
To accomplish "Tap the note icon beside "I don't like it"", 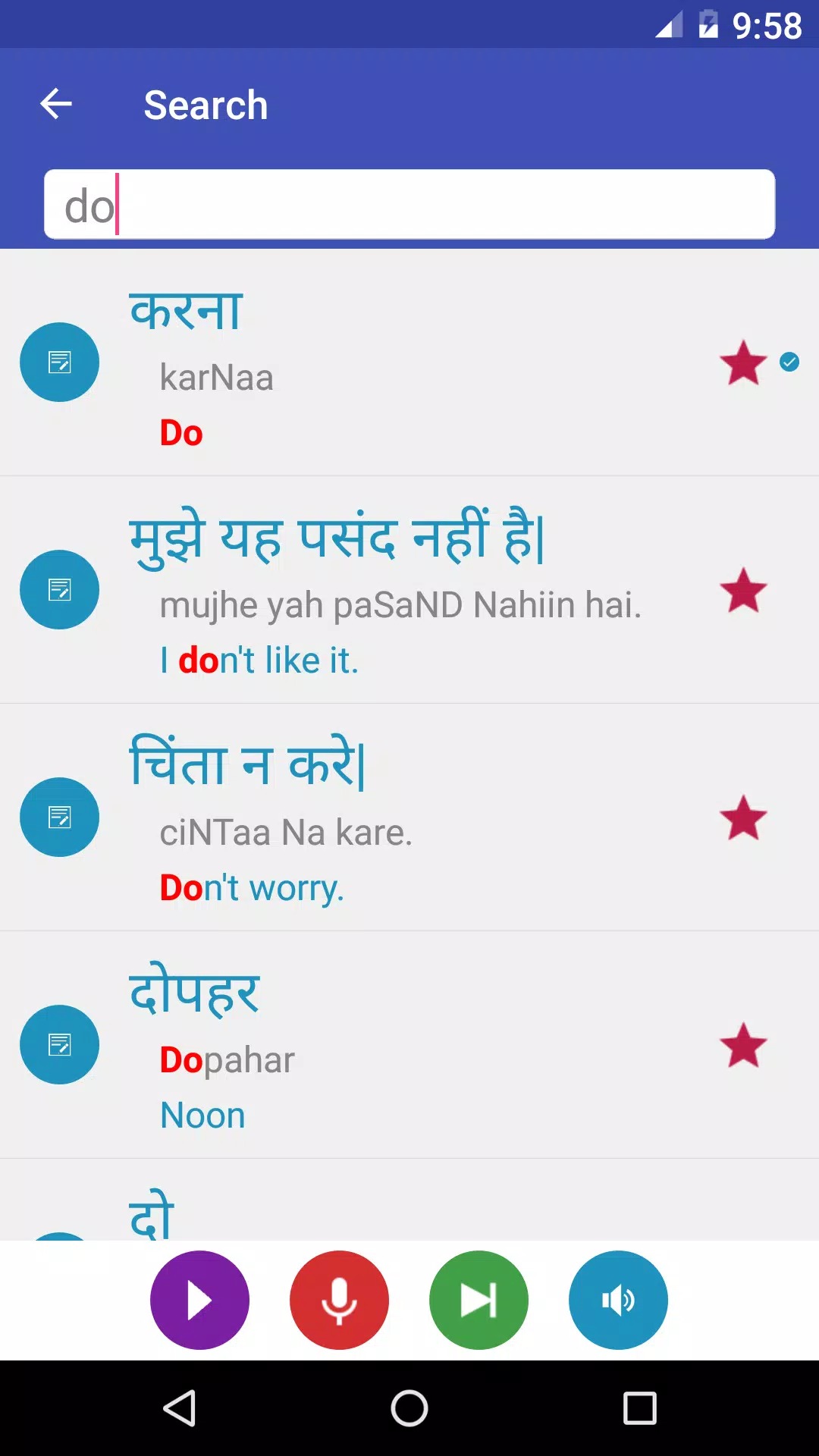I will (59, 589).
